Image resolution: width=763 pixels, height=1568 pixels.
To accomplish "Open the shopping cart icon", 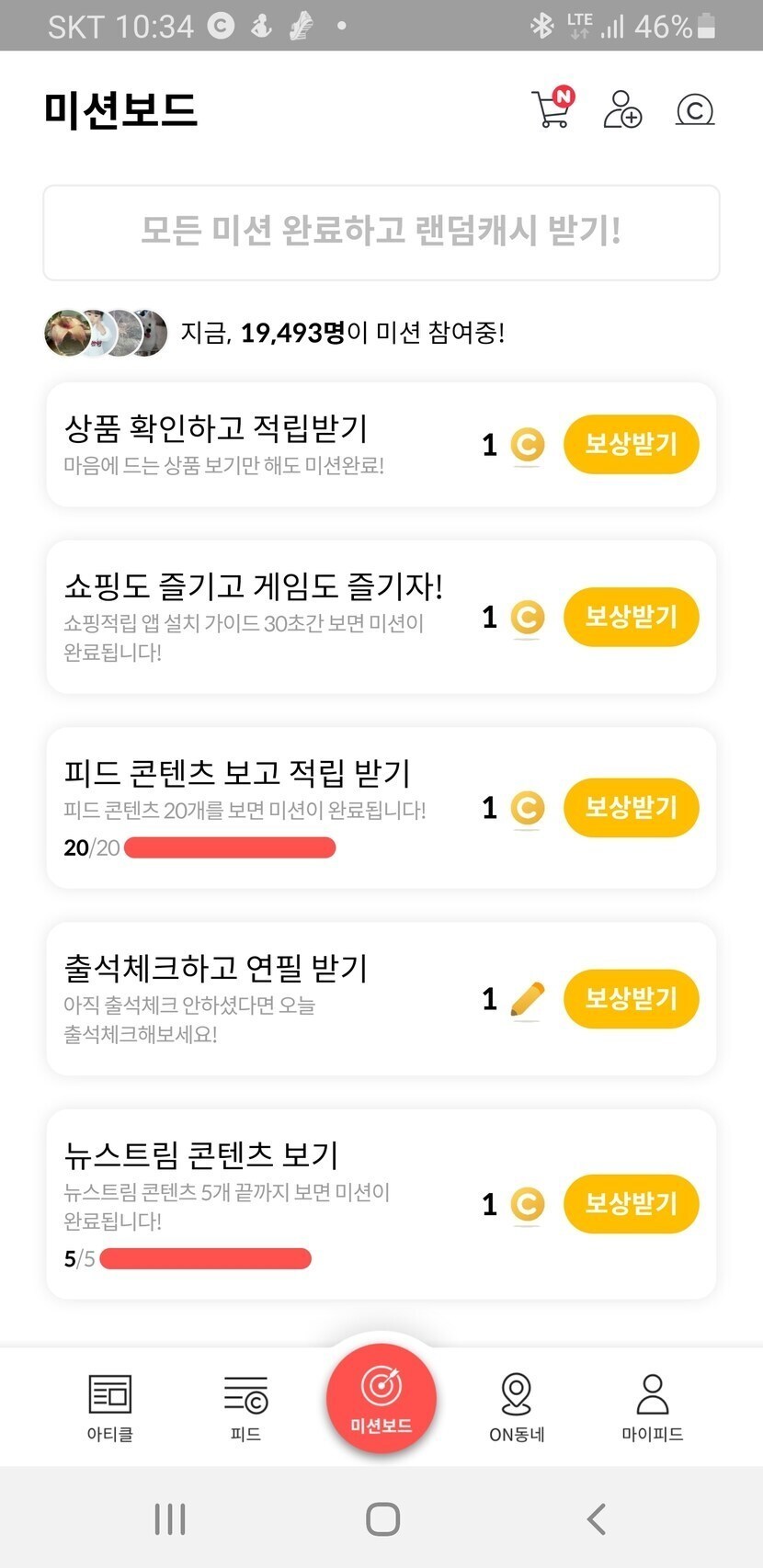I will (552, 108).
